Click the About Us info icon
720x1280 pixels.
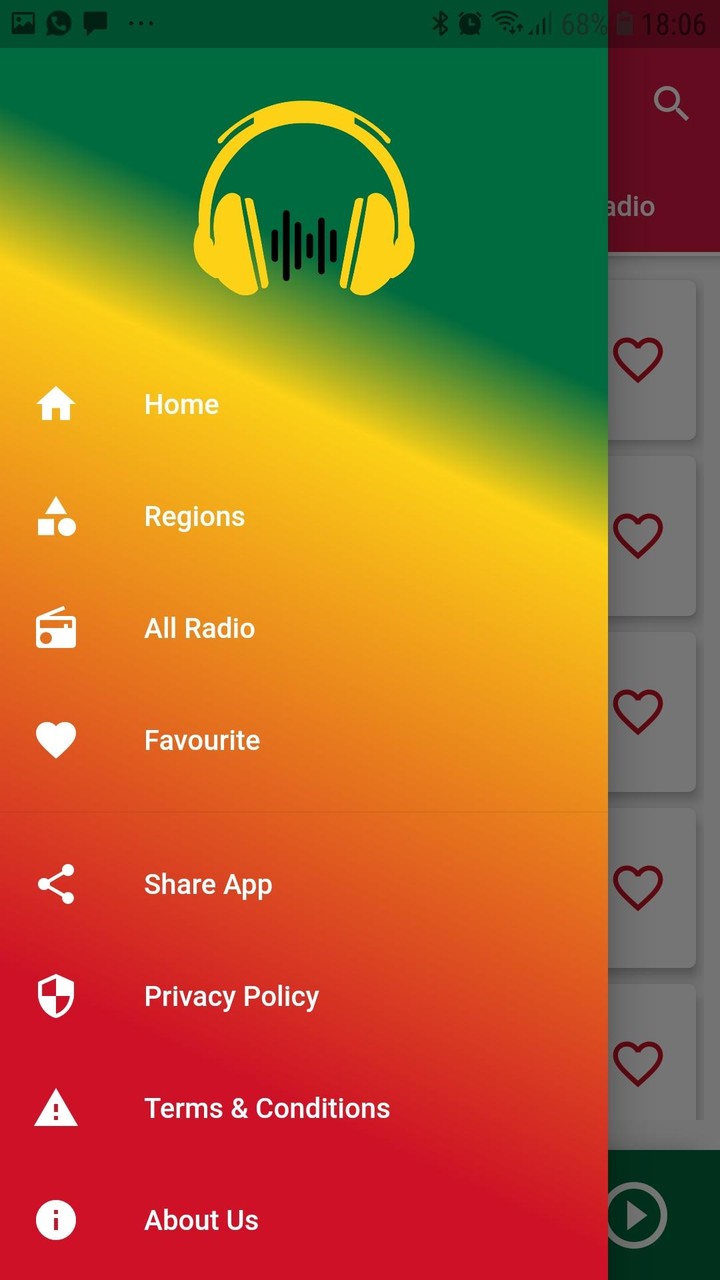click(55, 1220)
